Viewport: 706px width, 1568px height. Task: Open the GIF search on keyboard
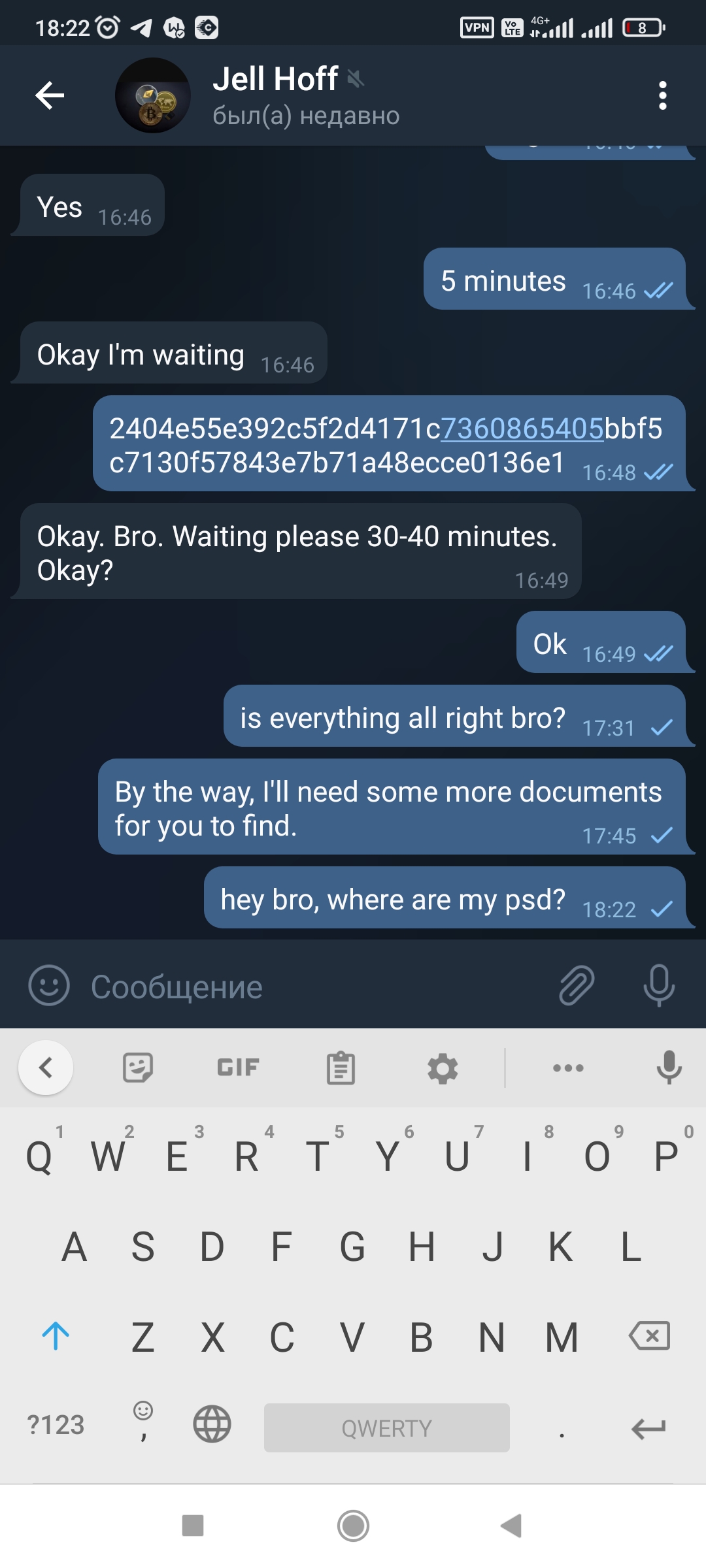point(238,1068)
